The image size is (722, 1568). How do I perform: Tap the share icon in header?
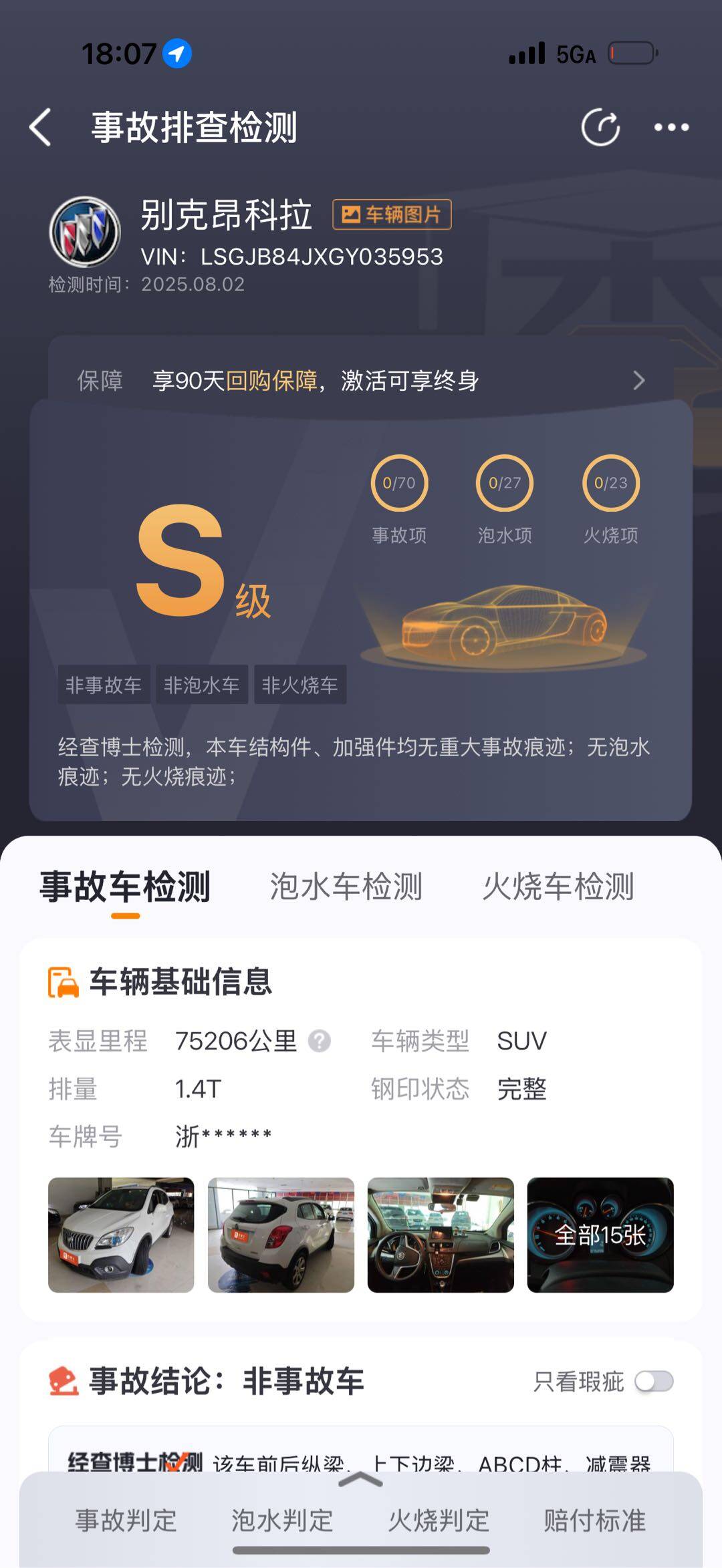point(600,127)
